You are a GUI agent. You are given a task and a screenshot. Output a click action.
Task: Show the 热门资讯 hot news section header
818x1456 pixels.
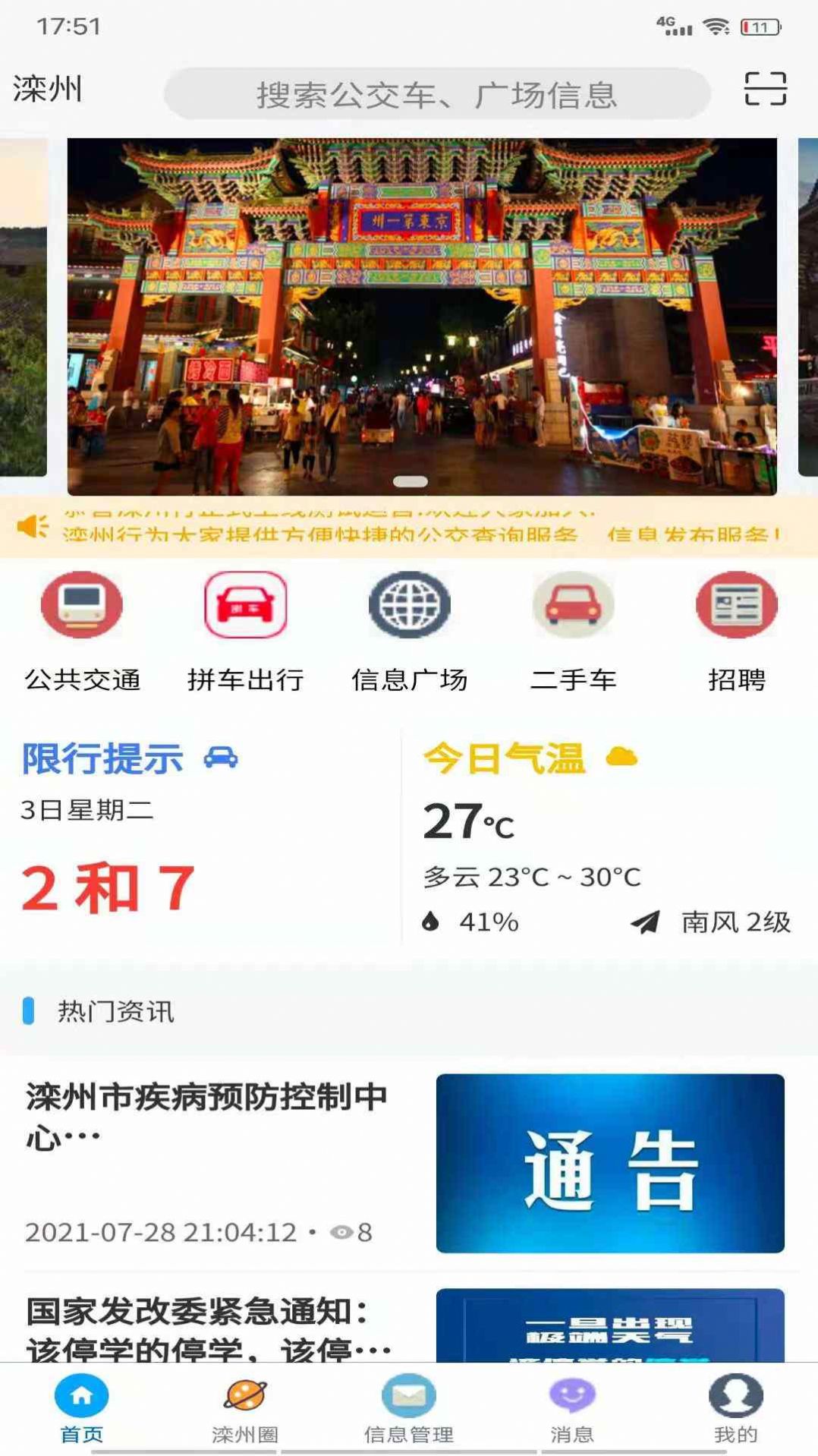coord(114,1011)
